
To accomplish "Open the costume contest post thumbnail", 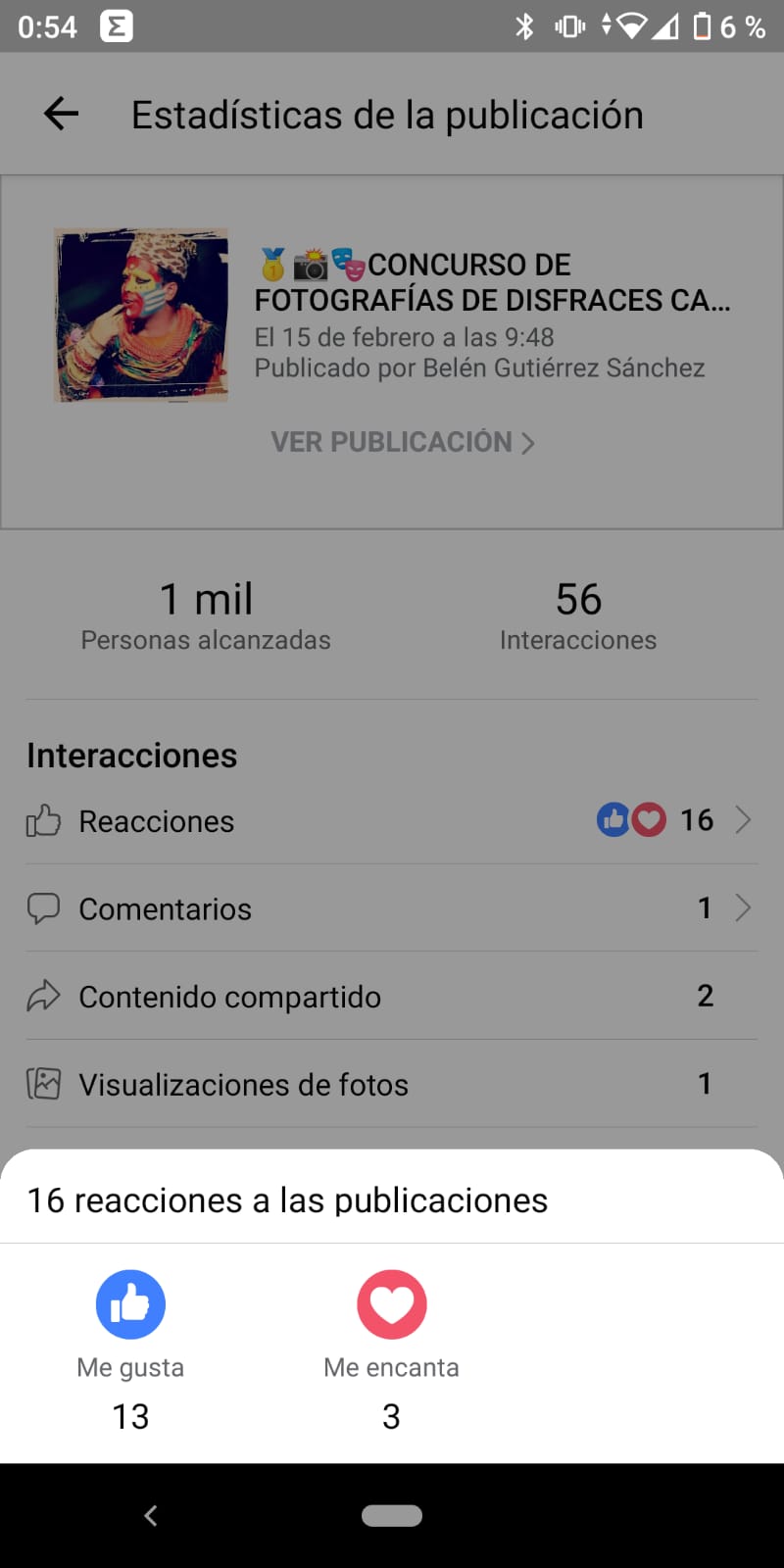I will pyautogui.click(x=141, y=316).
